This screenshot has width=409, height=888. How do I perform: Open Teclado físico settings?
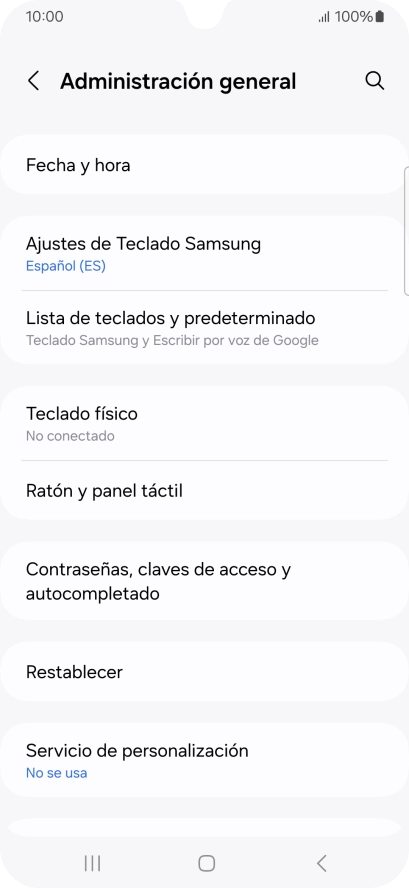202,423
